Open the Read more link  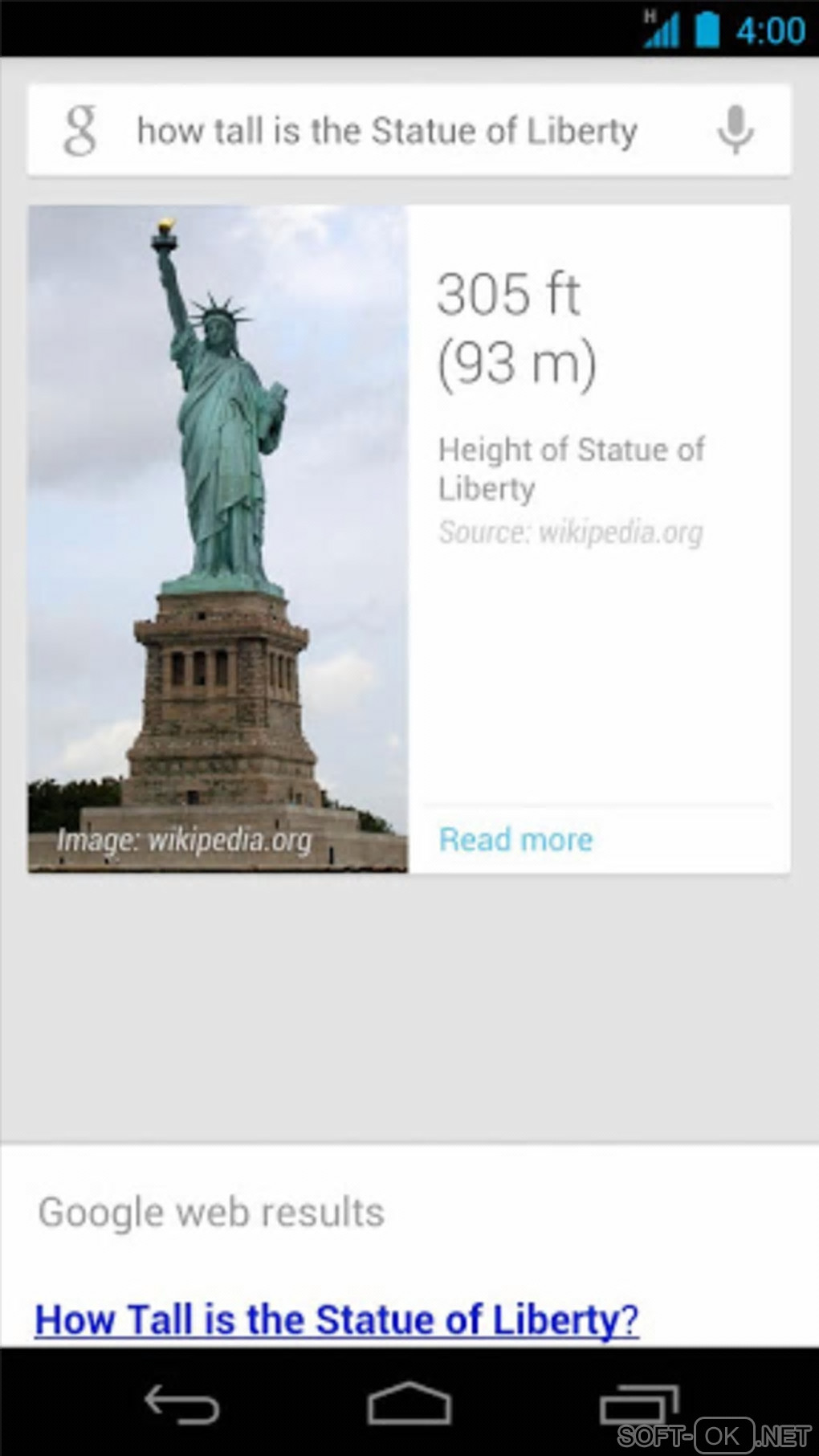515,840
